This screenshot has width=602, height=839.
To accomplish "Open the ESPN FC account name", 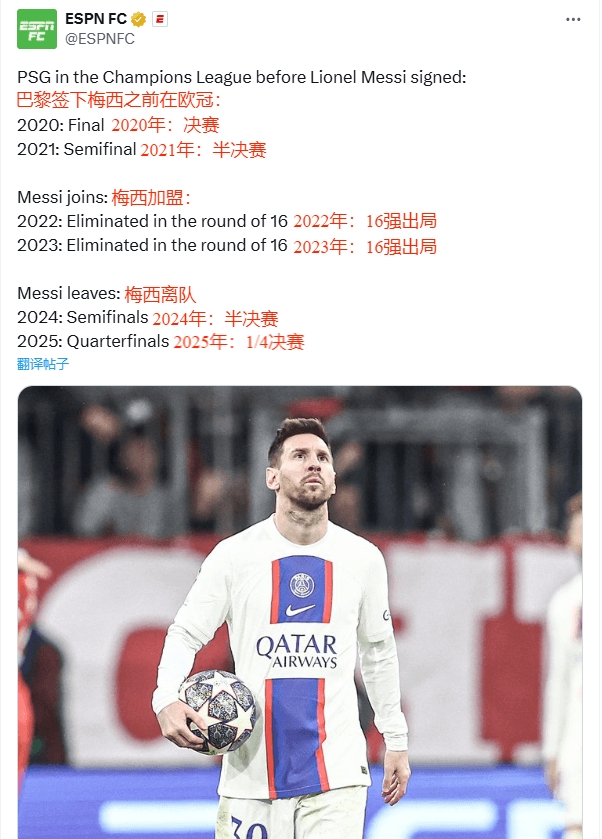I will coord(95,19).
